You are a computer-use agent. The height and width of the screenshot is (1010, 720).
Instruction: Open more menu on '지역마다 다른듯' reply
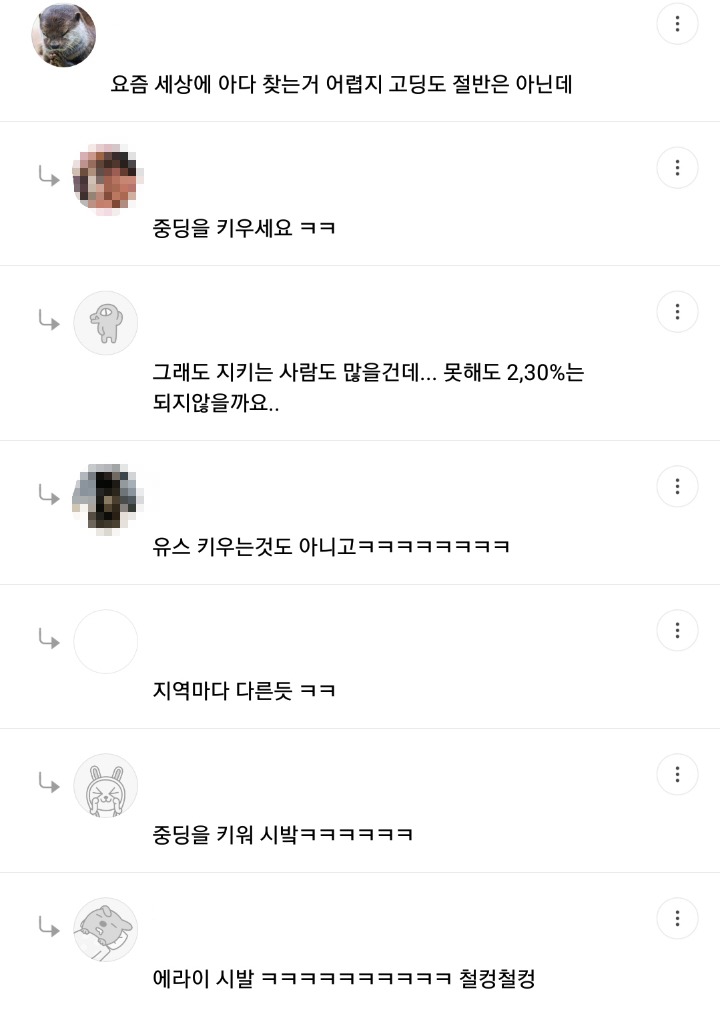[x=677, y=630]
